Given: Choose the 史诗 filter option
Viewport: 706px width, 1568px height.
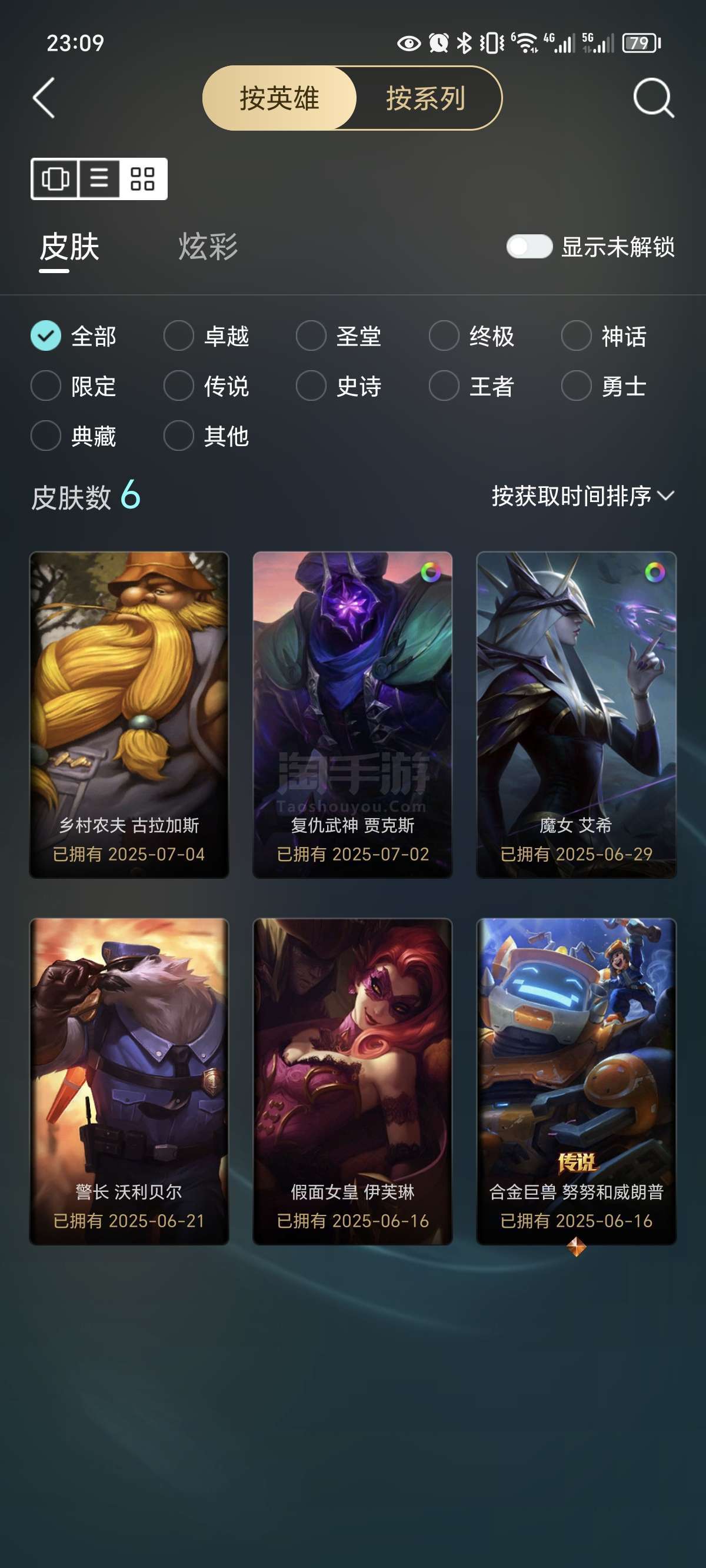Looking at the screenshot, I should click(x=339, y=386).
